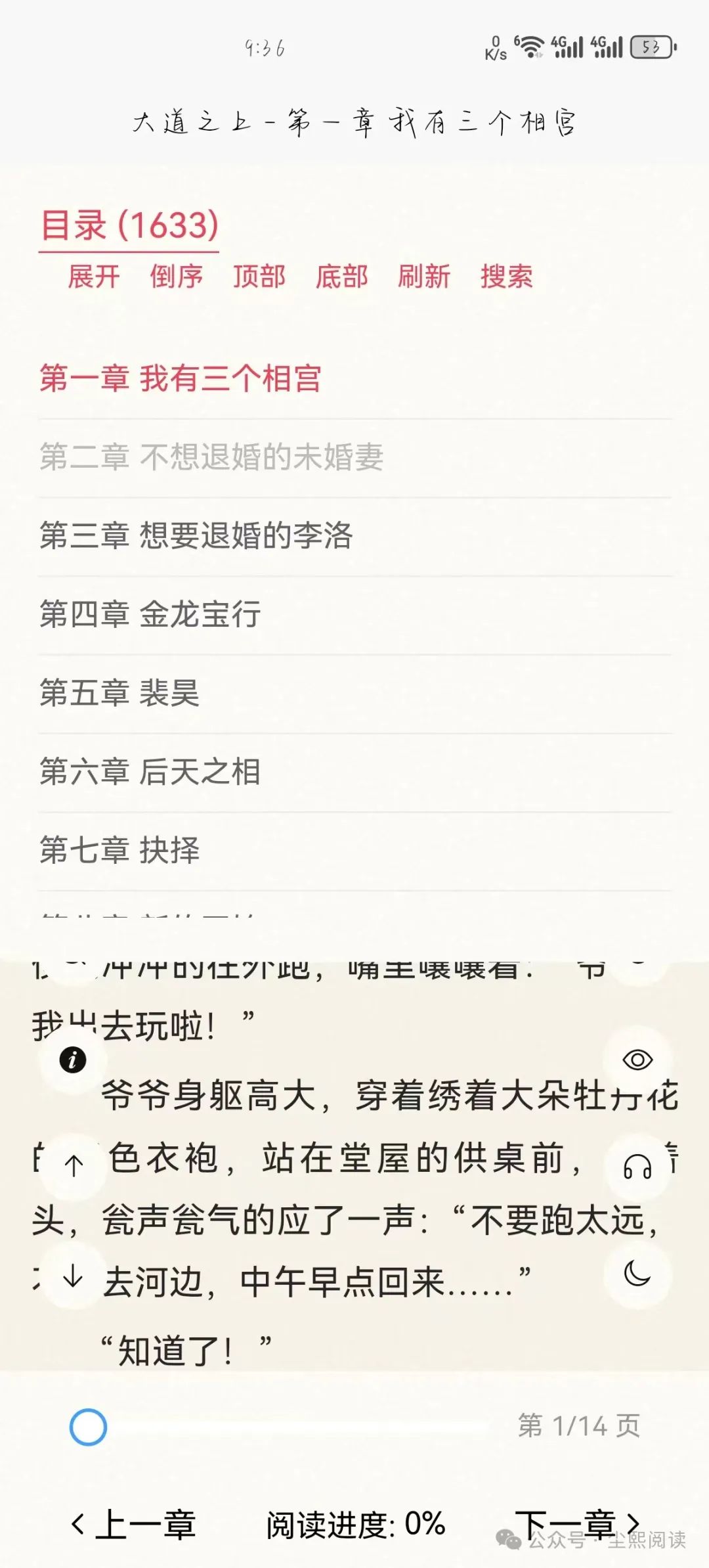This screenshot has width=709, height=1568.
Task: Jump to 顶部 of the chapter list
Action: point(259,277)
